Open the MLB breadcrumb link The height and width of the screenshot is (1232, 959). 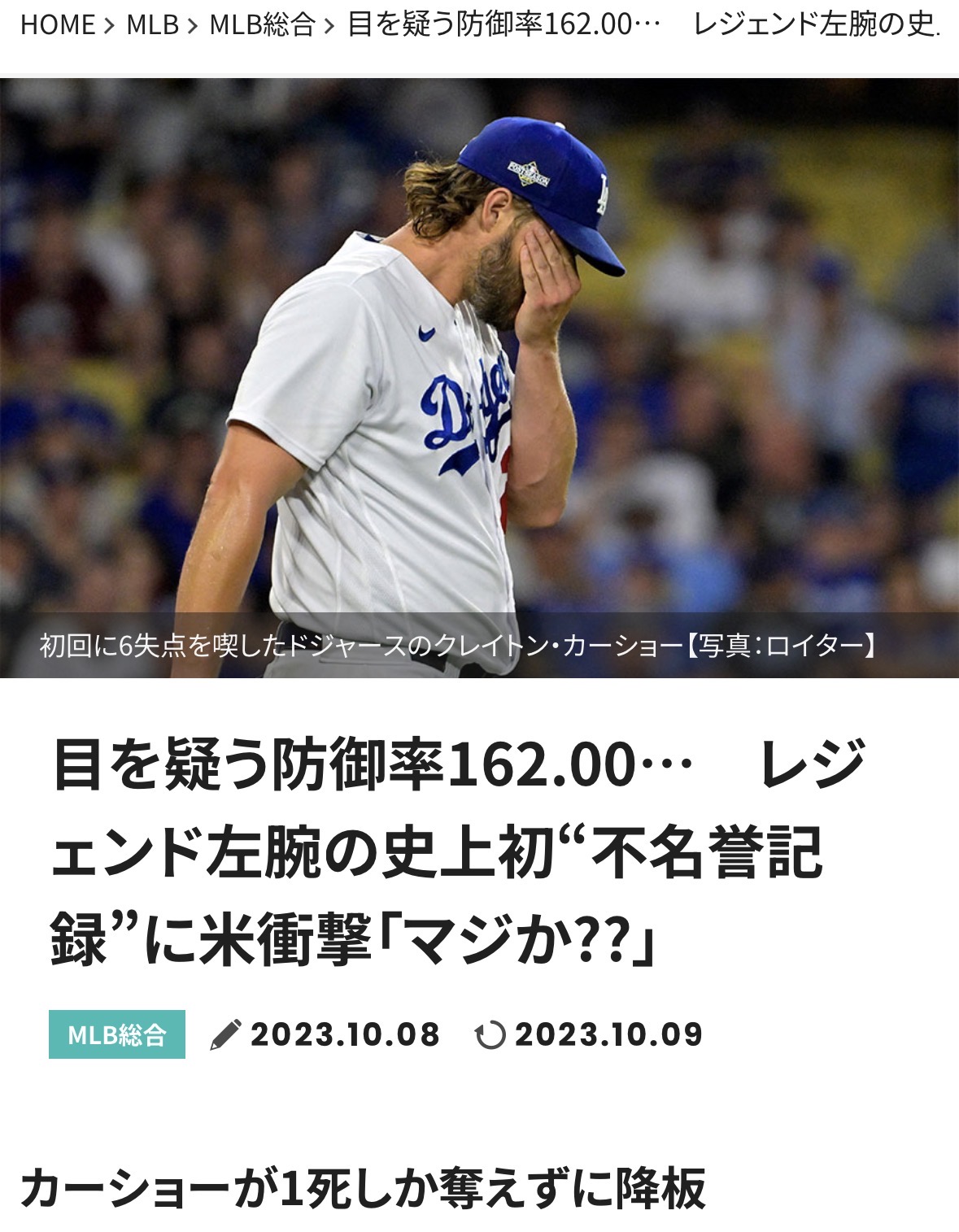[152, 24]
